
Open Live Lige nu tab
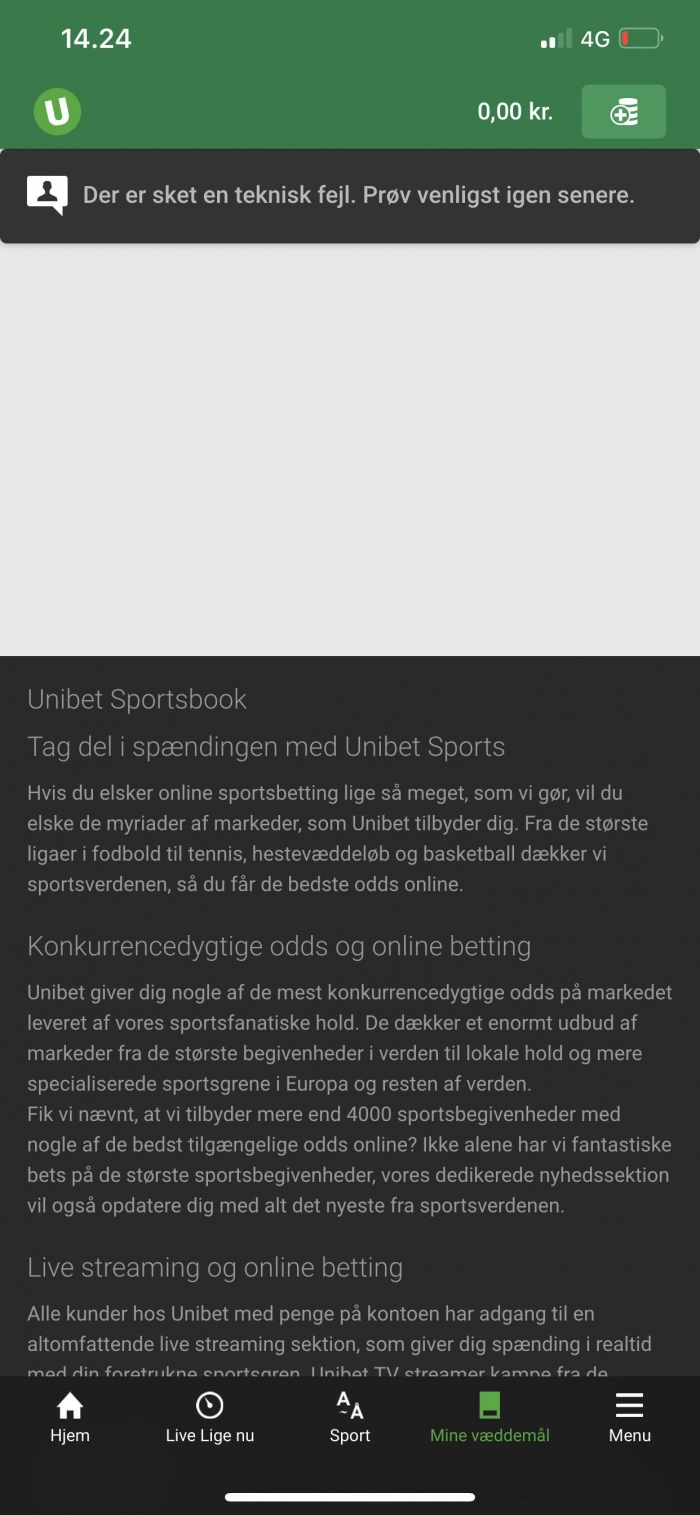click(x=210, y=1418)
